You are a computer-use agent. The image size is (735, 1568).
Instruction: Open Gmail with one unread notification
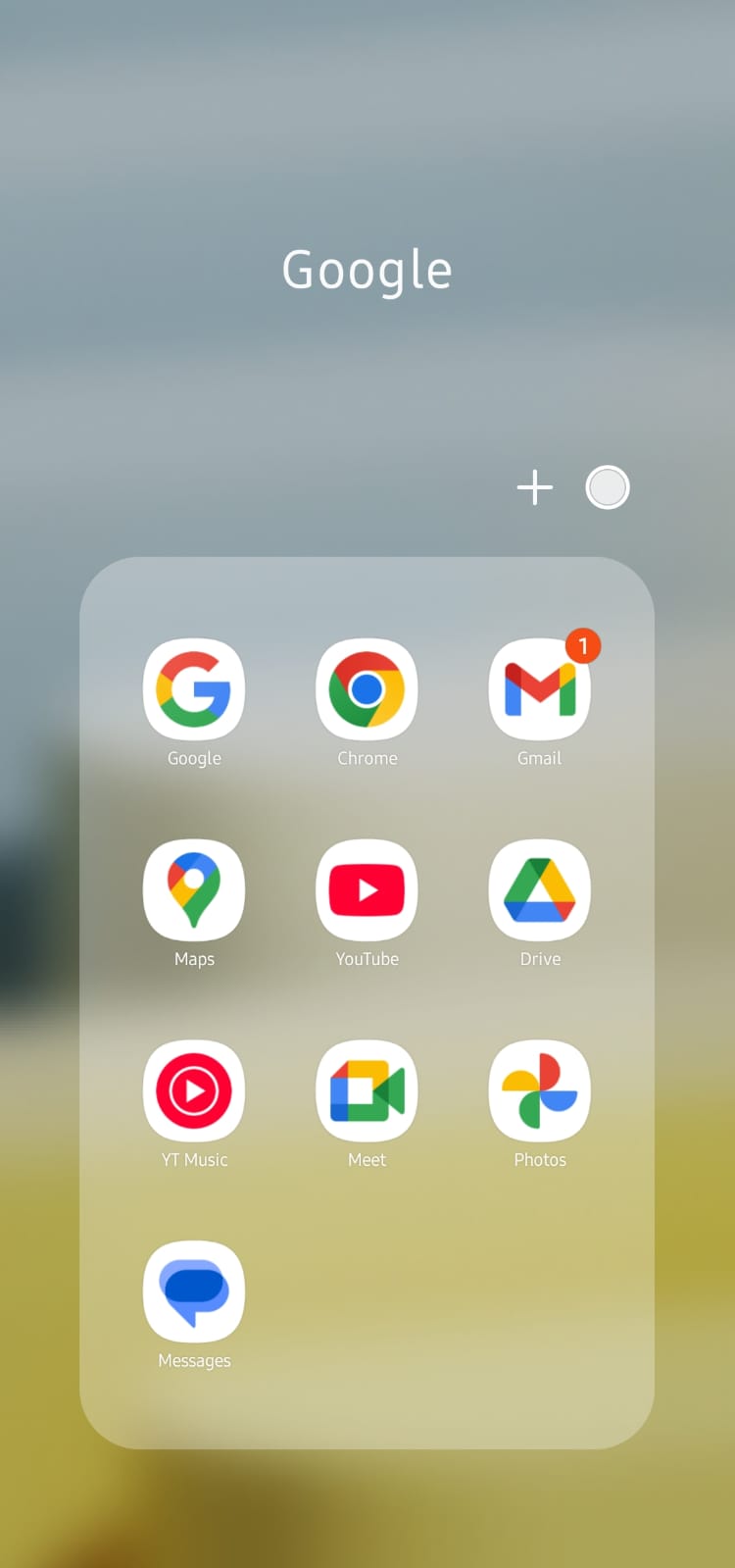coord(539,689)
